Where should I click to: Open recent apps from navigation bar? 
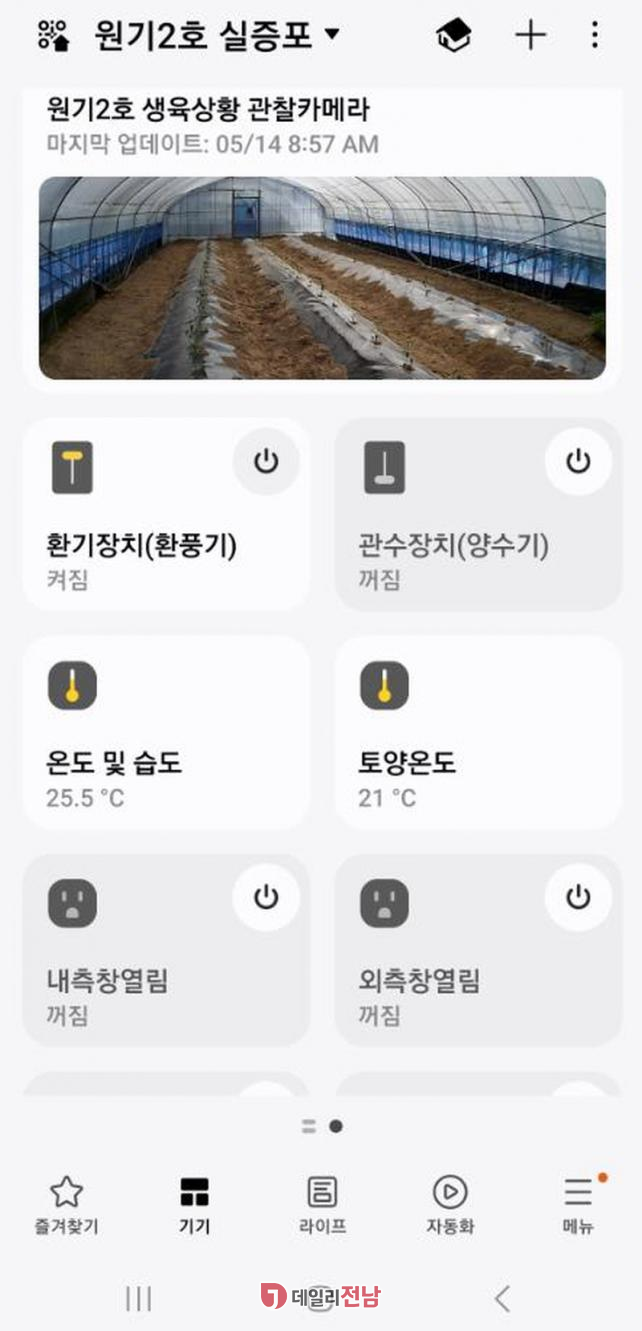point(138,1298)
